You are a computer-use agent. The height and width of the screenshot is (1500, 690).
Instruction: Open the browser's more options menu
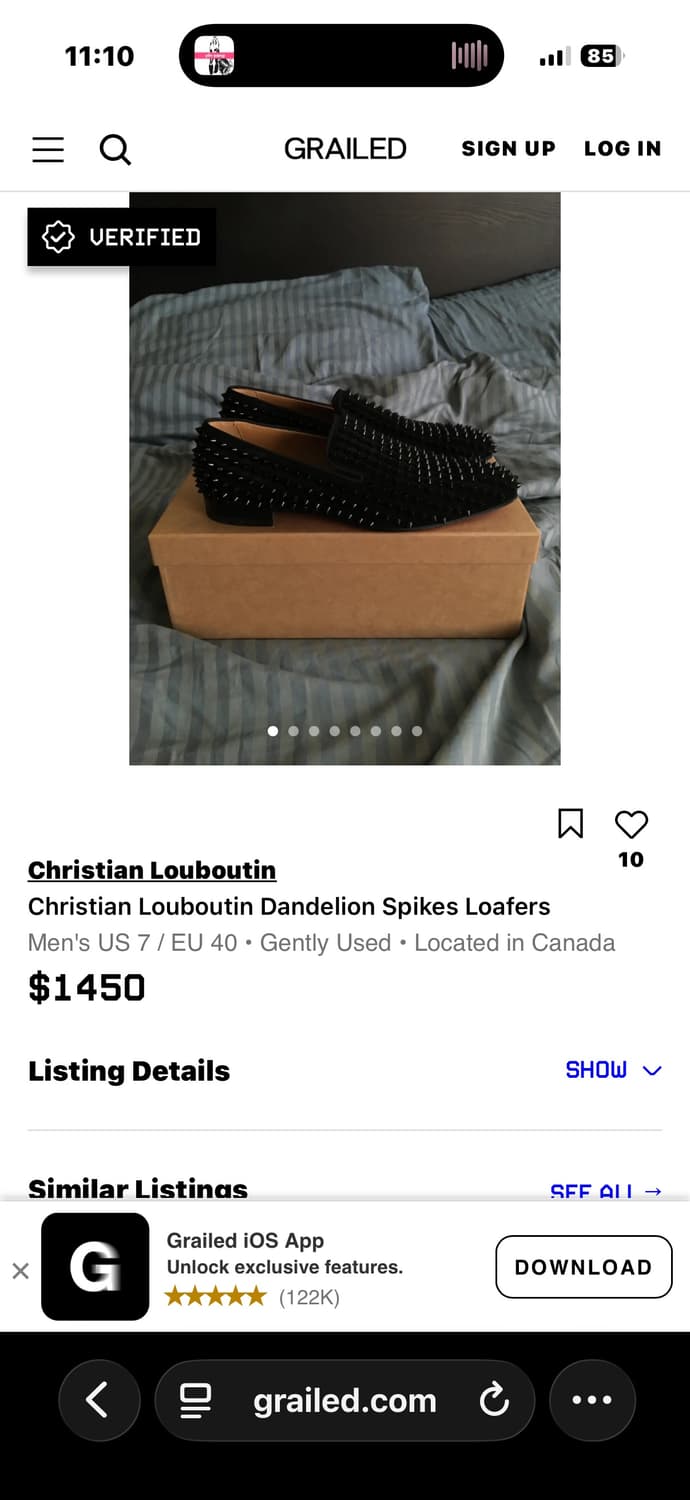(592, 1400)
